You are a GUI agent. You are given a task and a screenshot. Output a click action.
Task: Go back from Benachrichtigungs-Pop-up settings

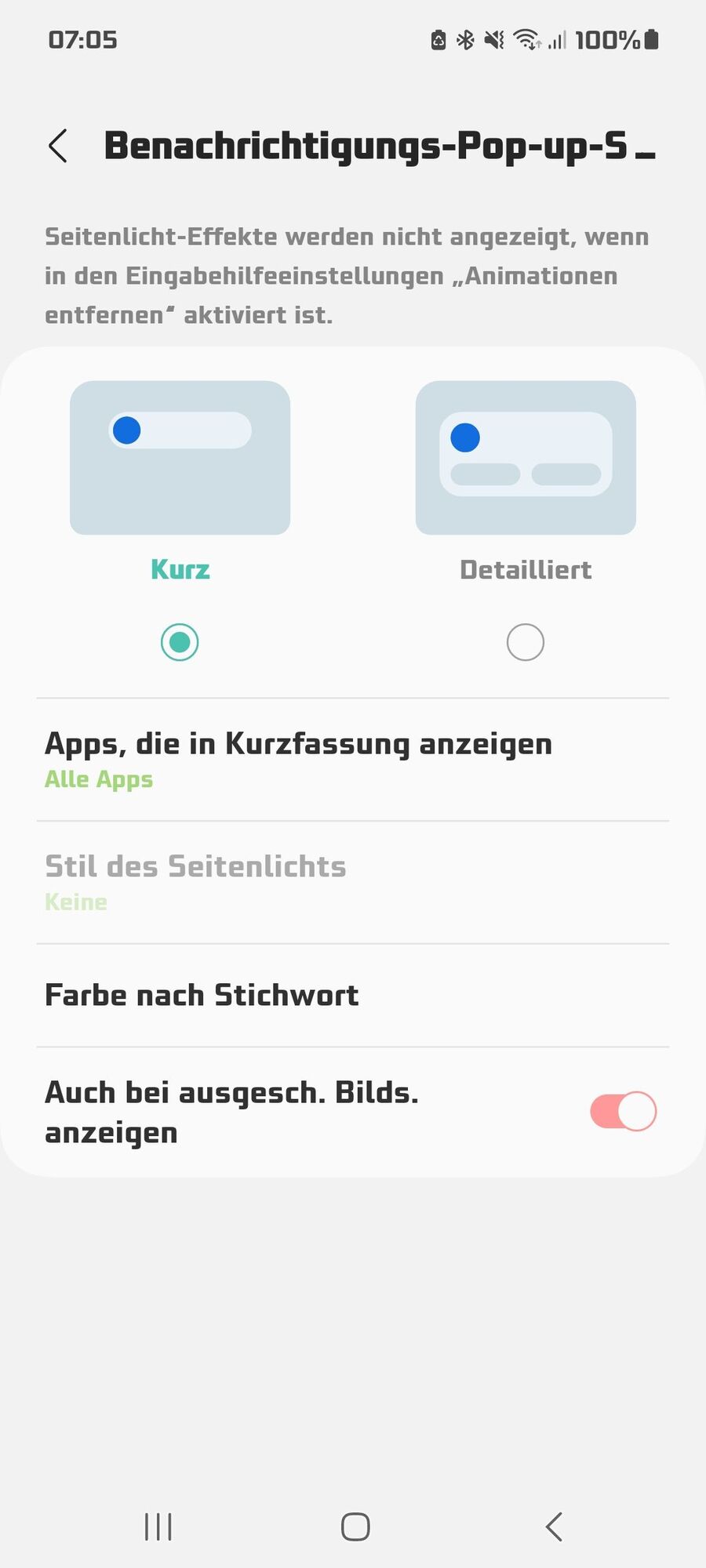[59, 146]
